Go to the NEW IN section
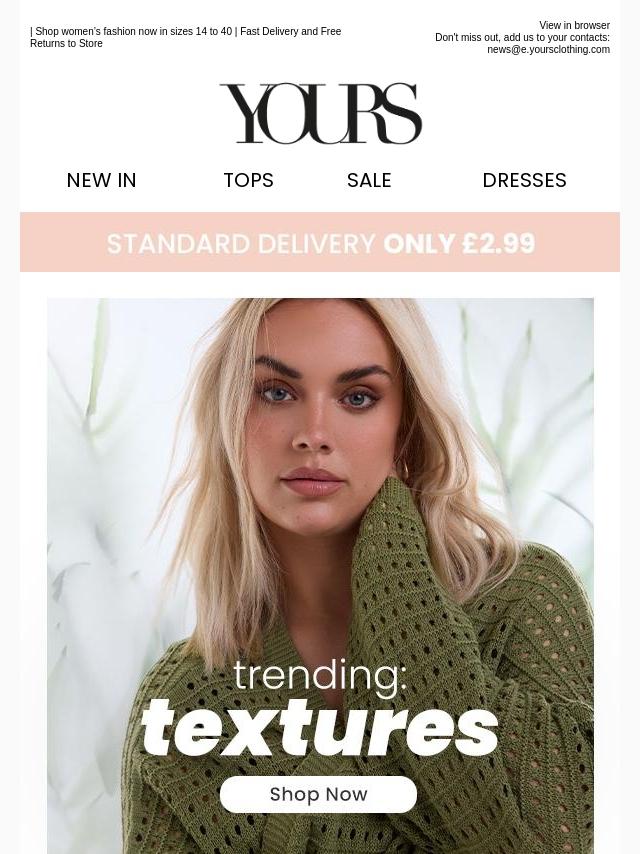The width and height of the screenshot is (640, 854). coord(101,180)
